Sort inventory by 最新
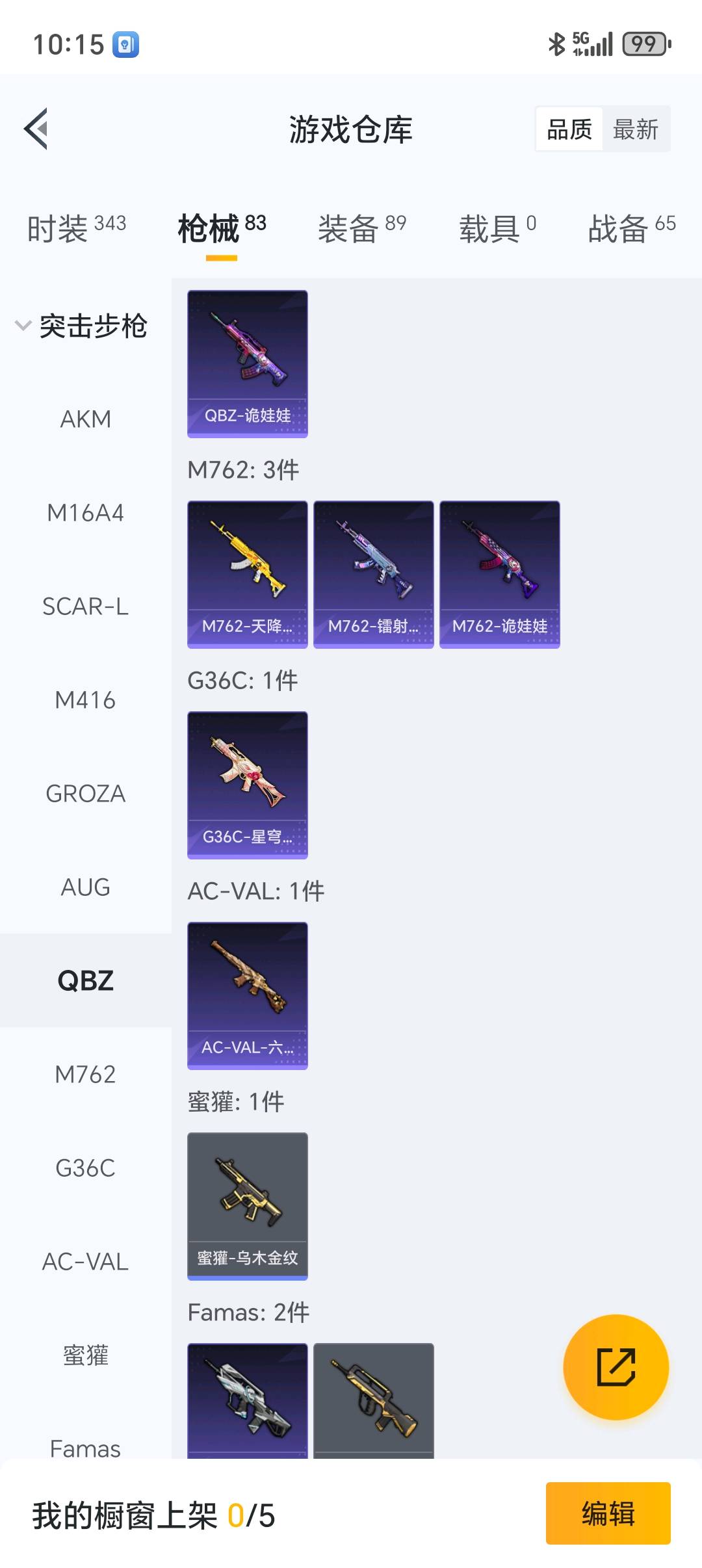This screenshot has height=1568, width=702. [636, 129]
